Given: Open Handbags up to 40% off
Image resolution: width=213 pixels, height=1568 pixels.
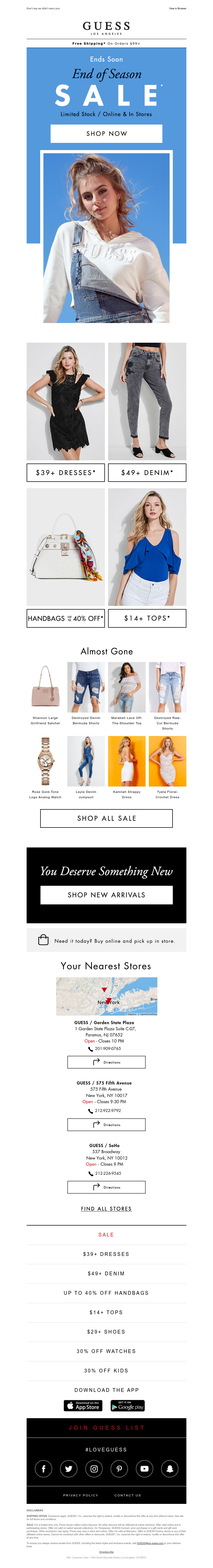Looking at the screenshot, I should [66, 618].
